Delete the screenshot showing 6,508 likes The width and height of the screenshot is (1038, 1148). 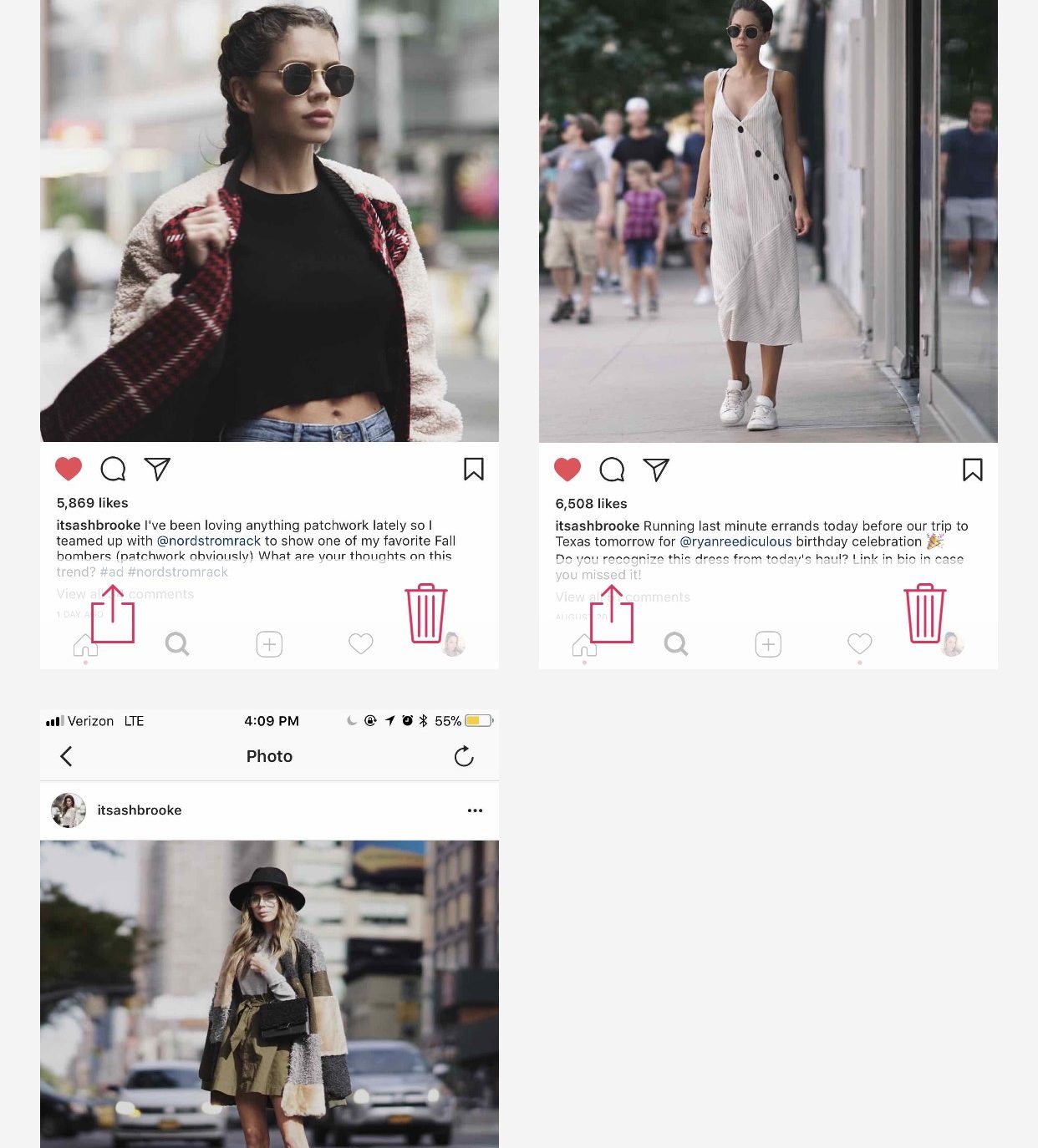click(x=925, y=613)
